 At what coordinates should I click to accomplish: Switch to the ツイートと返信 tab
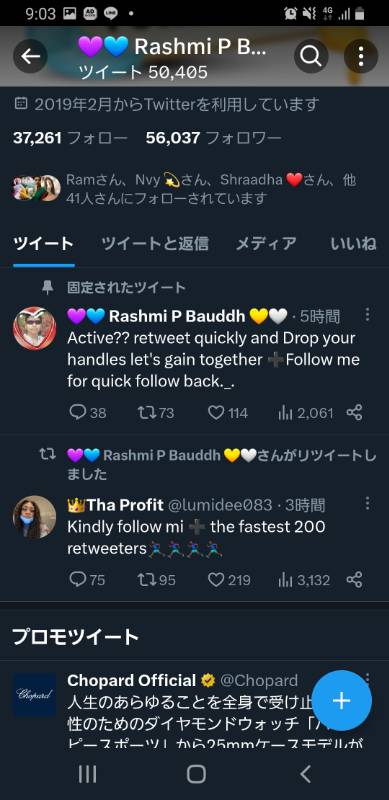[x=155, y=243]
